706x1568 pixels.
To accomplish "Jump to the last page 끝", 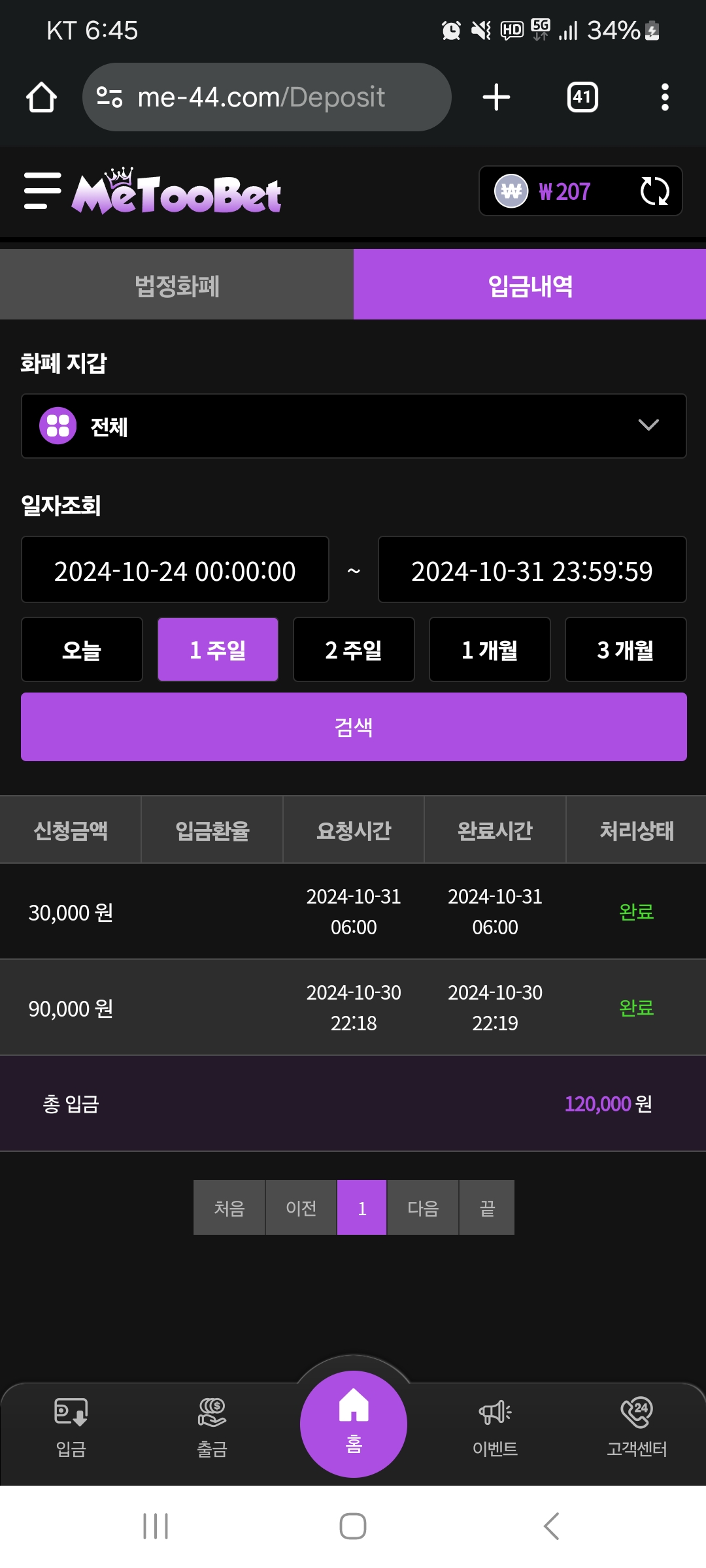I will (x=487, y=1207).
